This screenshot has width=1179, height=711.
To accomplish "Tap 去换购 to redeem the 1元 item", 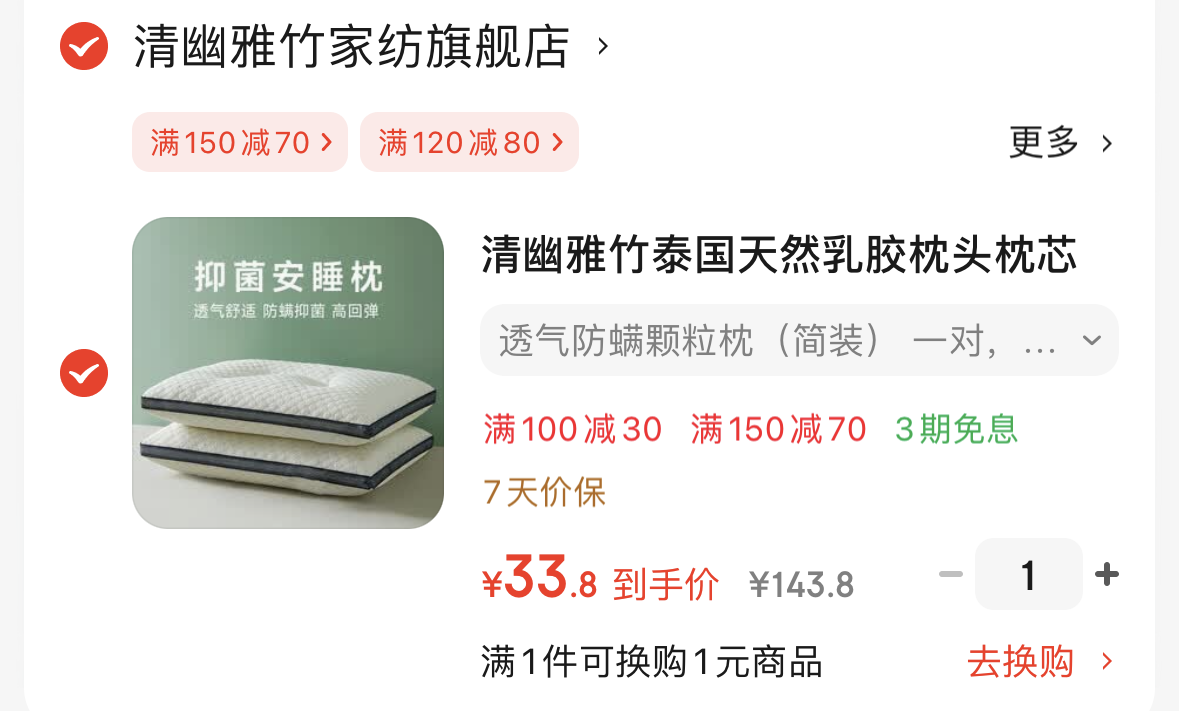I will point(1040,662).
